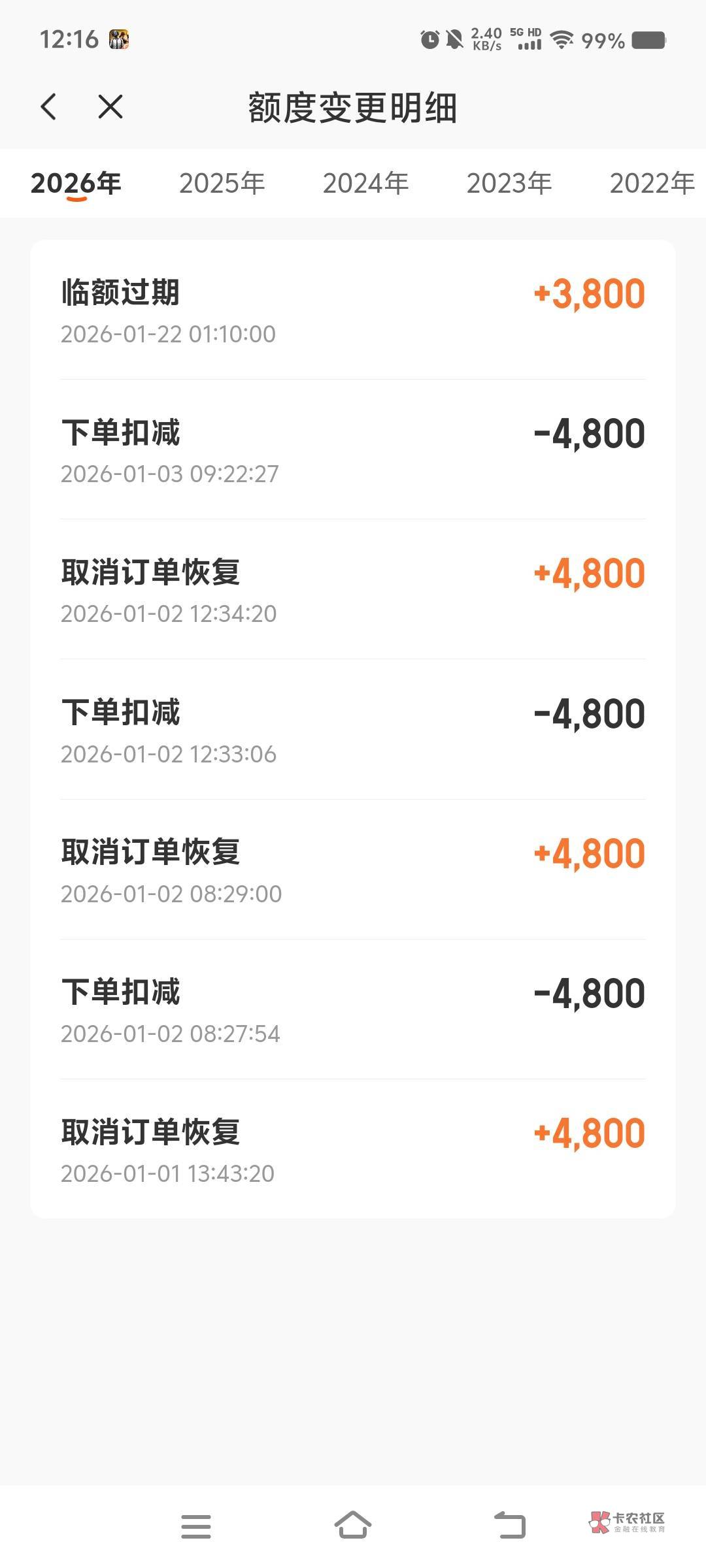Screen dimensions: 706x1568
Task: Switch to the 2025年 tab
Action: point(222,183)
